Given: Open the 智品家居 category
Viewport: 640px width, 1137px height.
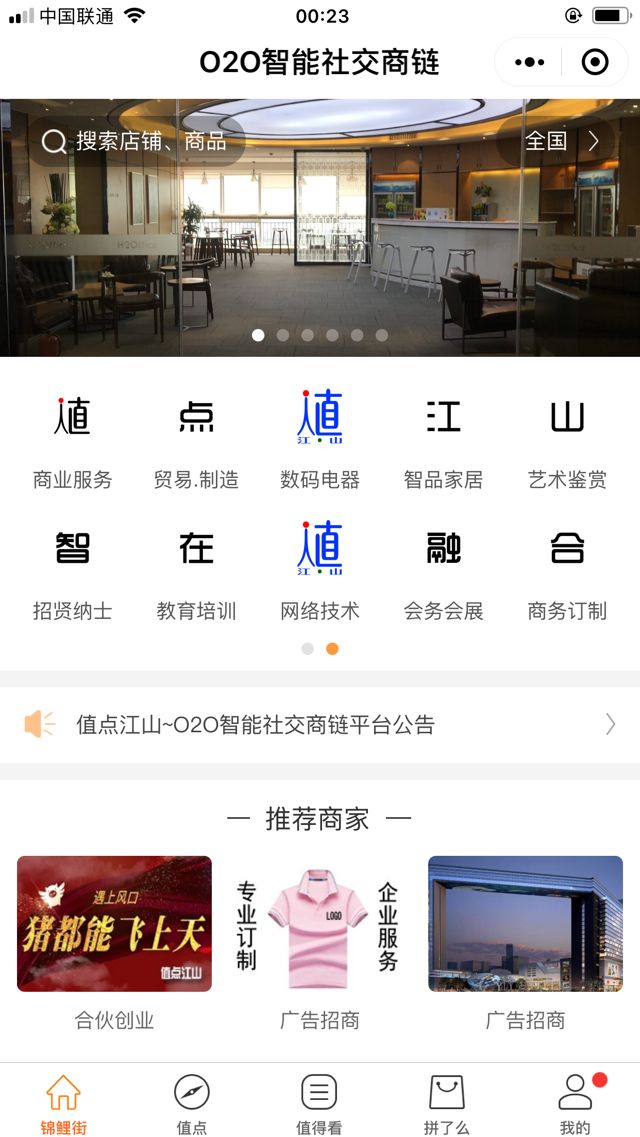Looking at the screenshot, I should click(443, 439).
